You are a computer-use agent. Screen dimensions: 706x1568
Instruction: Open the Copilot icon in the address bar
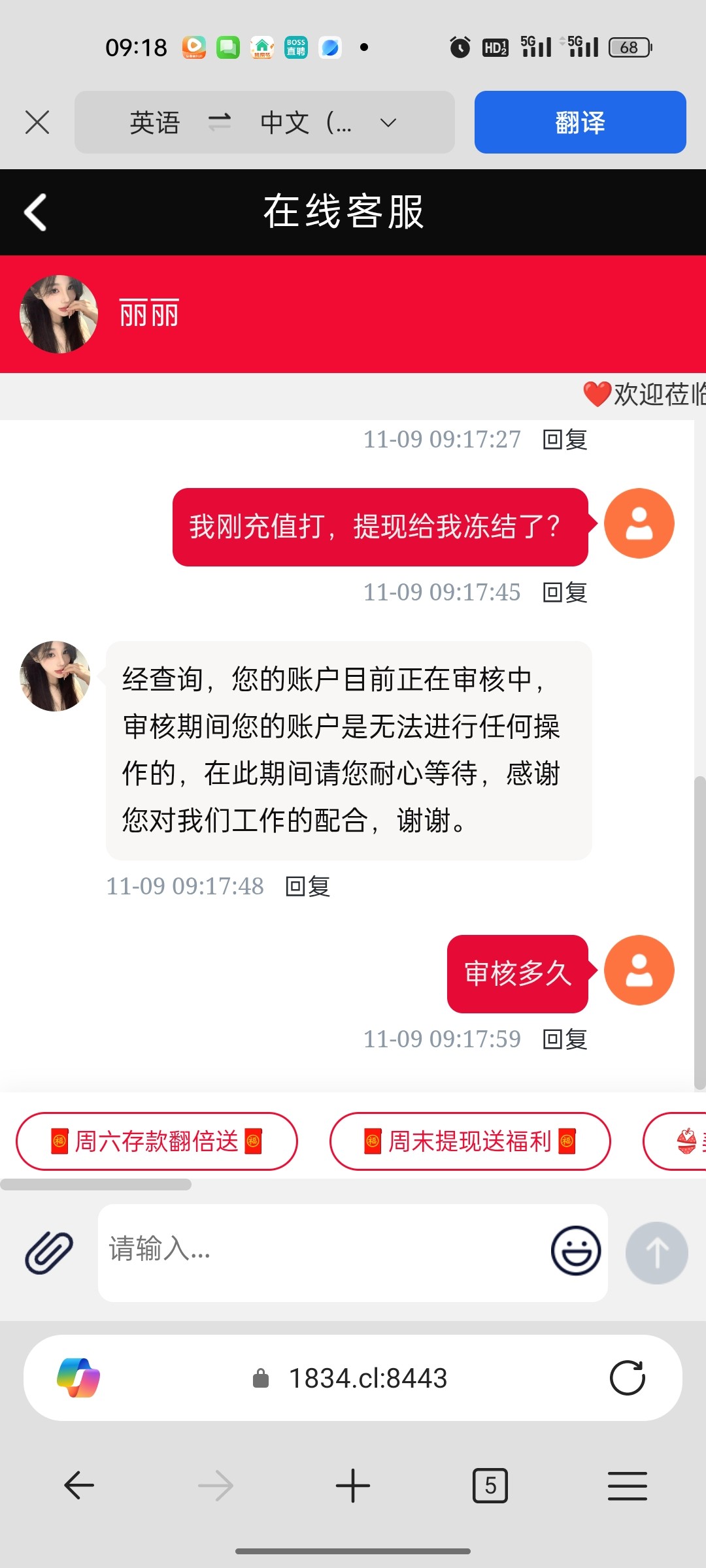[78, 1378]
